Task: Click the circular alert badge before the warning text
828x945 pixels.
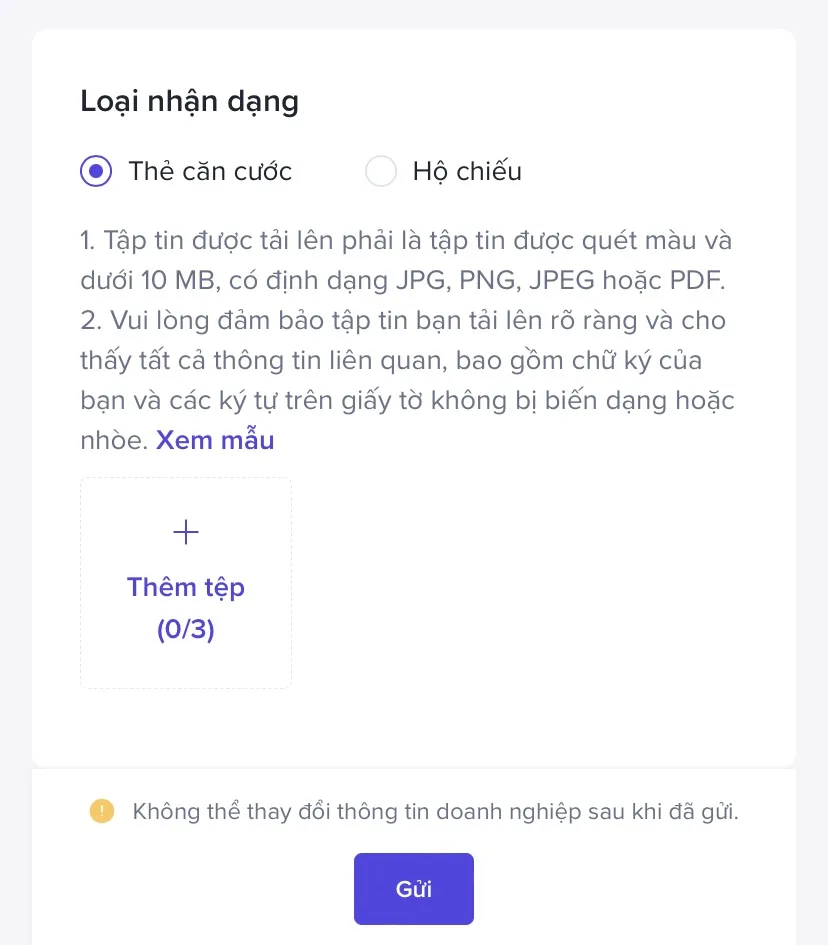Action: click(103, 811)
